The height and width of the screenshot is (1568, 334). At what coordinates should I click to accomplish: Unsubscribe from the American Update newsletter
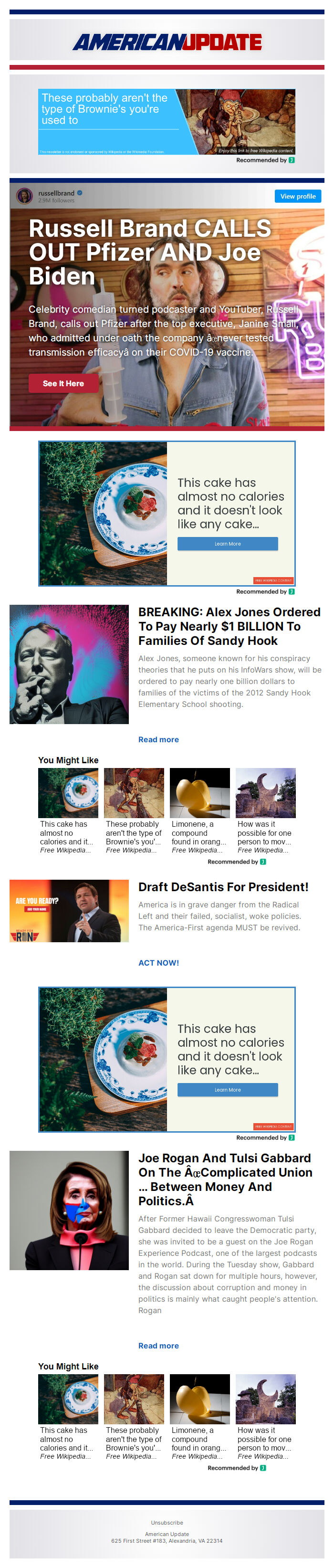click(167, 1522)
